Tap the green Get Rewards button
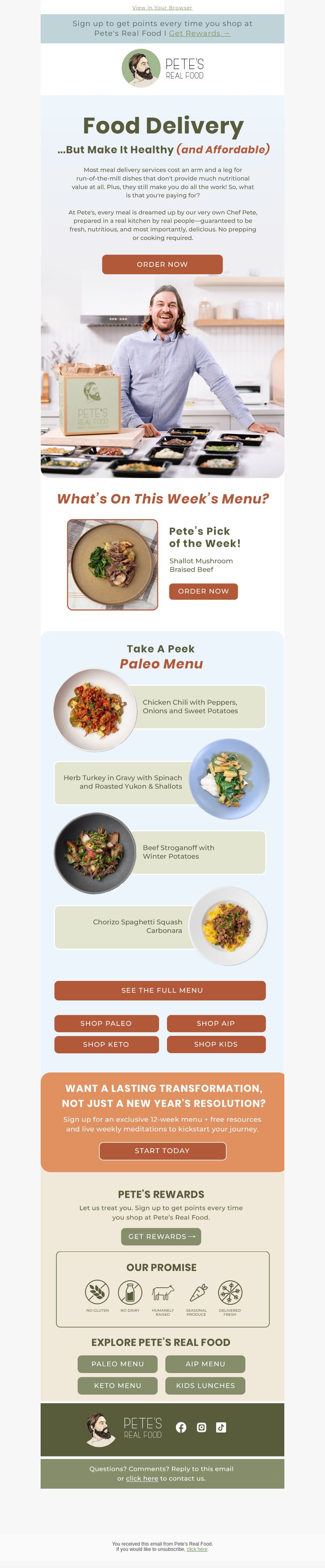Image resolution: width=325 pixels, height=1568 pixels. coord(161,1236)
